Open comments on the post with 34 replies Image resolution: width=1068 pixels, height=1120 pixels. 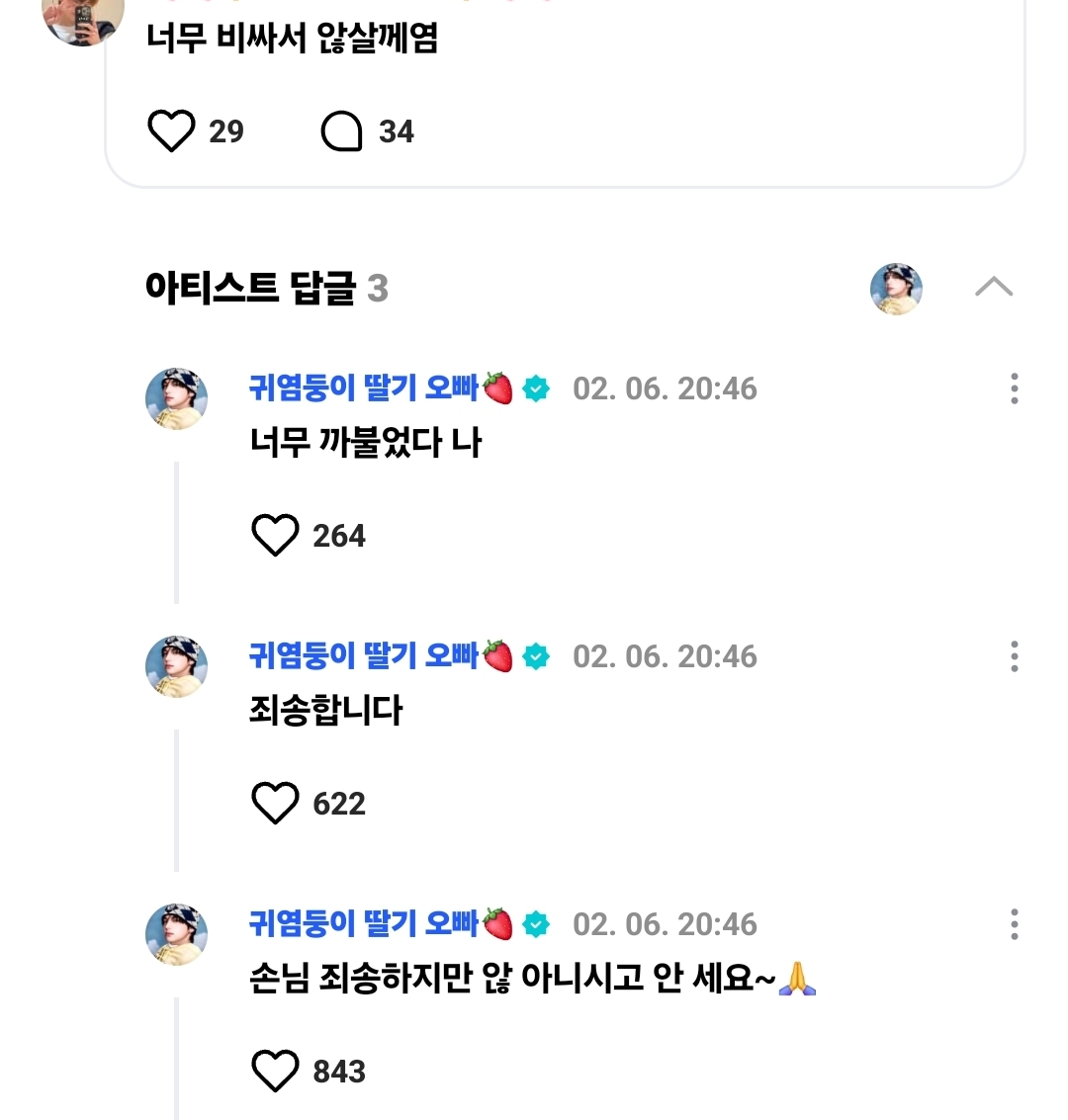click(x=342, y=131)
